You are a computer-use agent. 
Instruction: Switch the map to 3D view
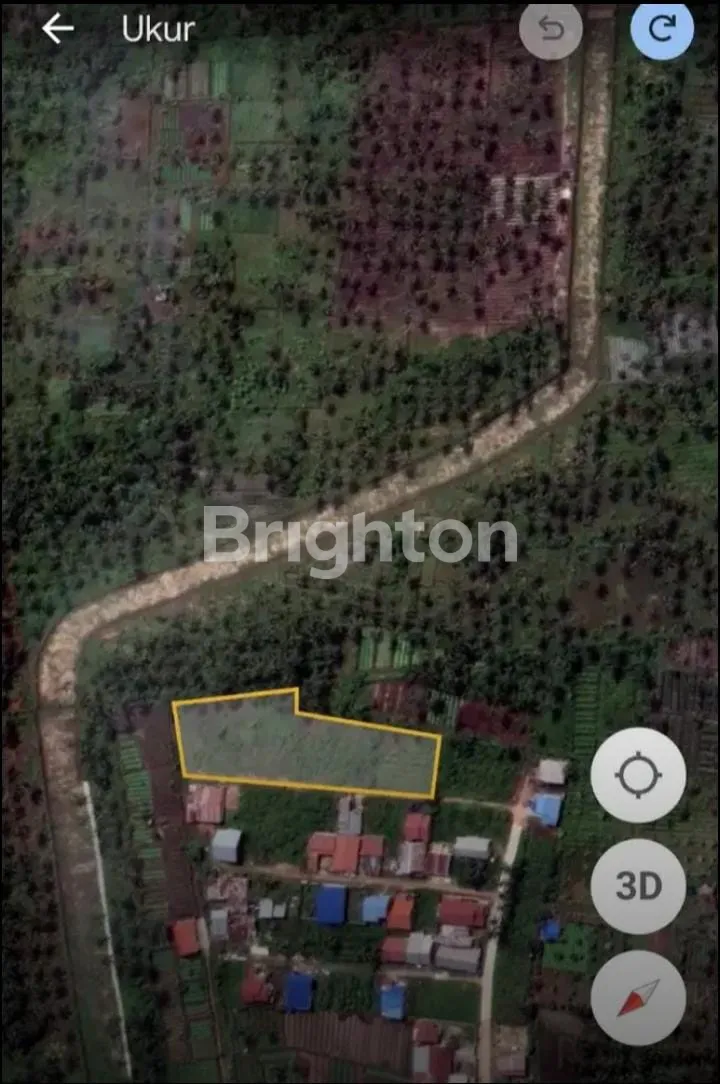pos(638,886)
